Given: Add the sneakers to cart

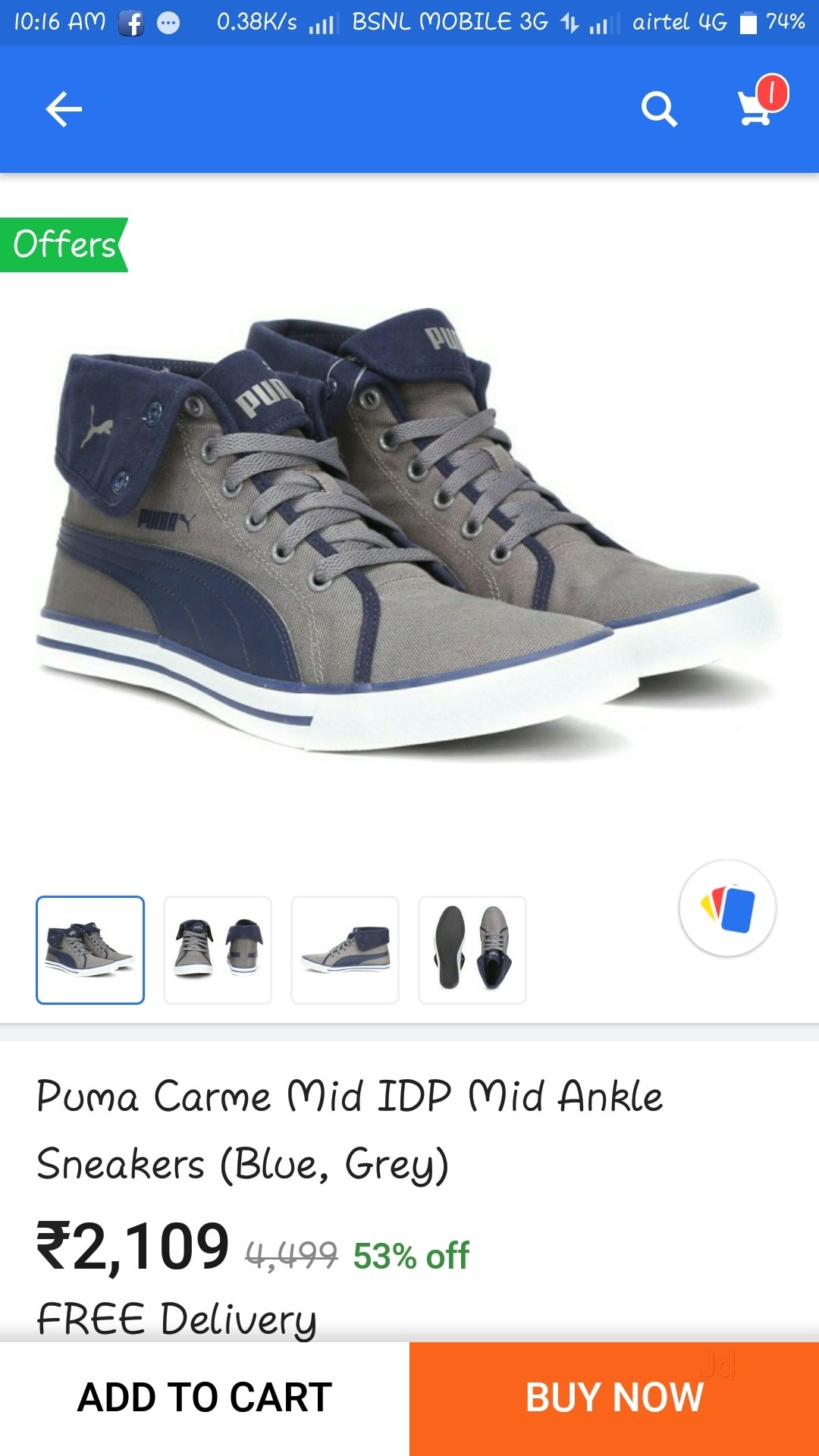Looking at the screenshot, I should click(205, 1398).
